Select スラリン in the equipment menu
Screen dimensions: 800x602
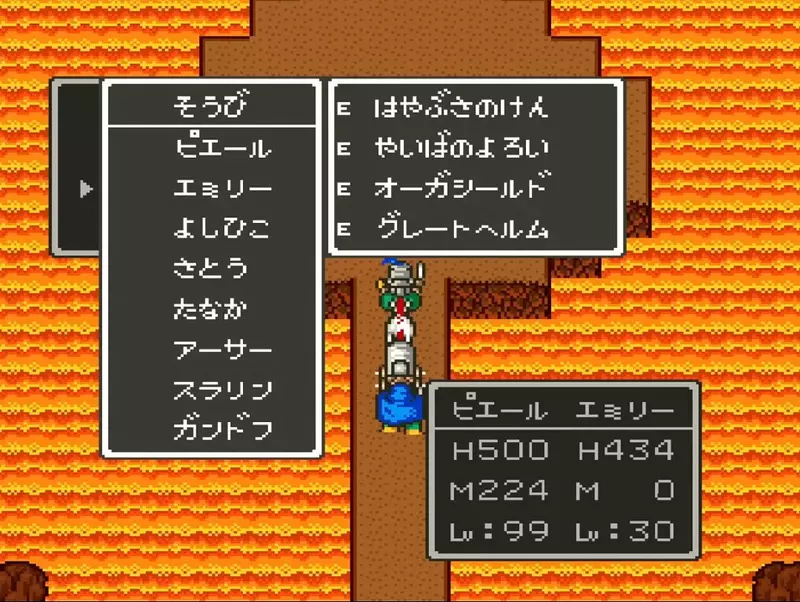tap(221, 389)
